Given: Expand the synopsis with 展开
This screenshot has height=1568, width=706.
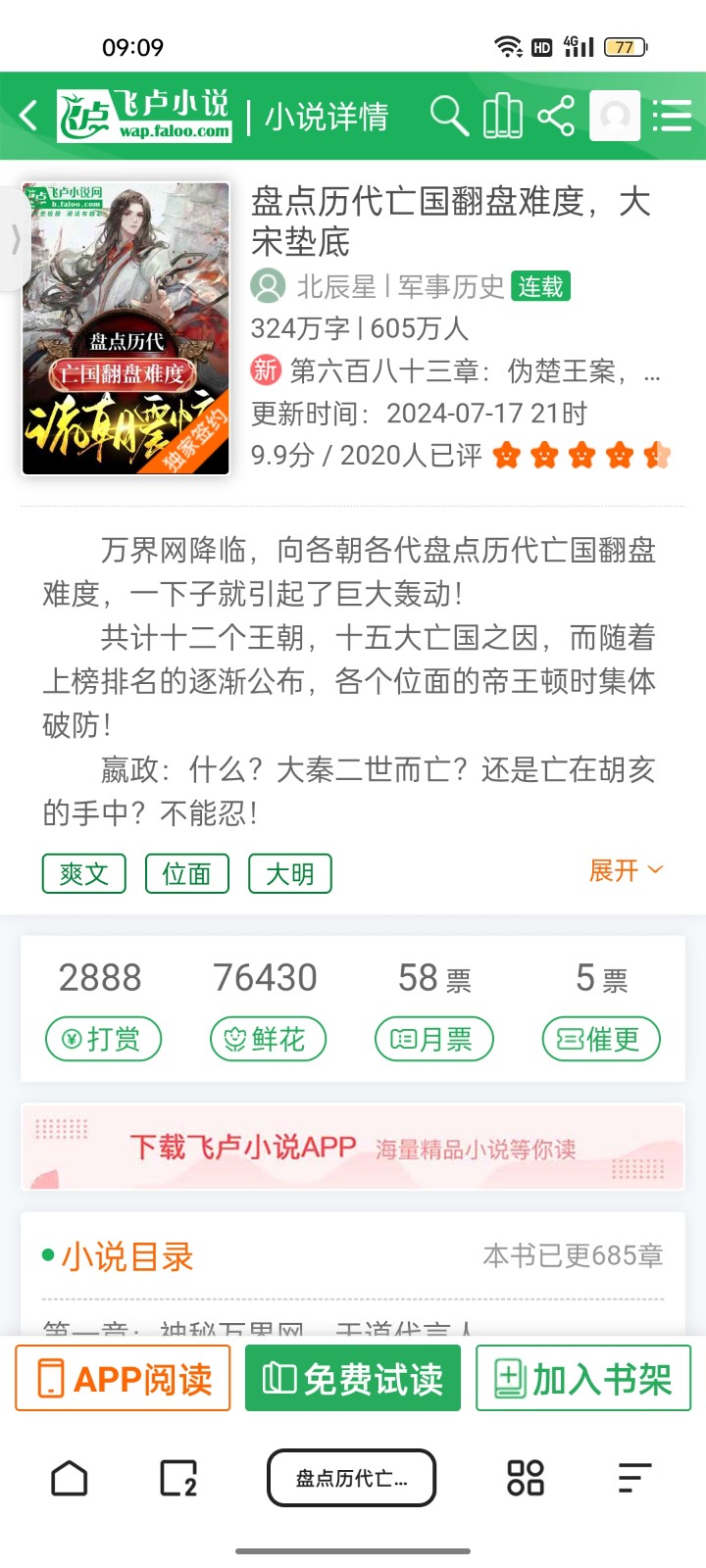Looking at the screenshot, I should pos(626,870).
